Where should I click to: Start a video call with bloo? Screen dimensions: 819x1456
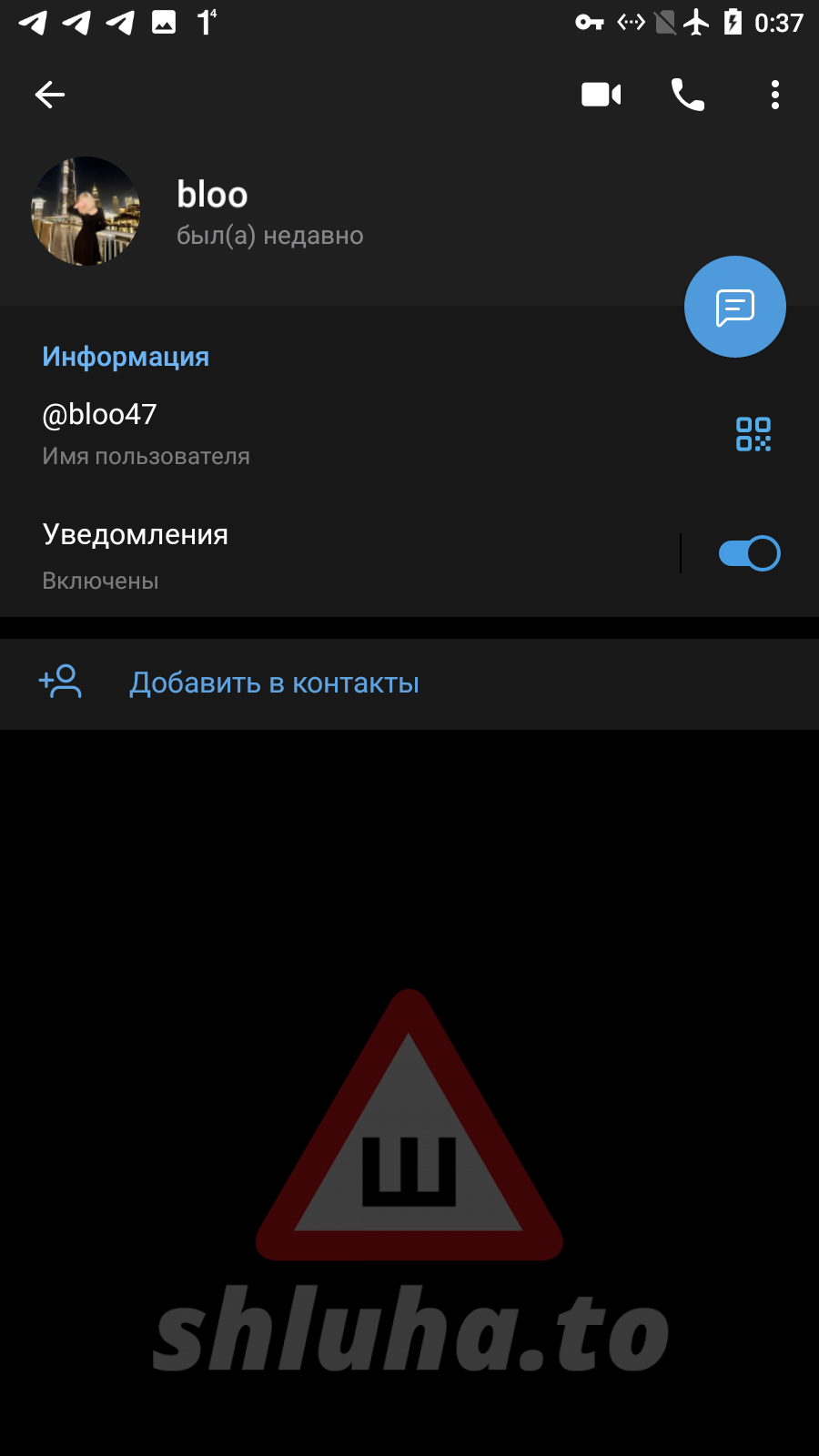tap(601, 95)
